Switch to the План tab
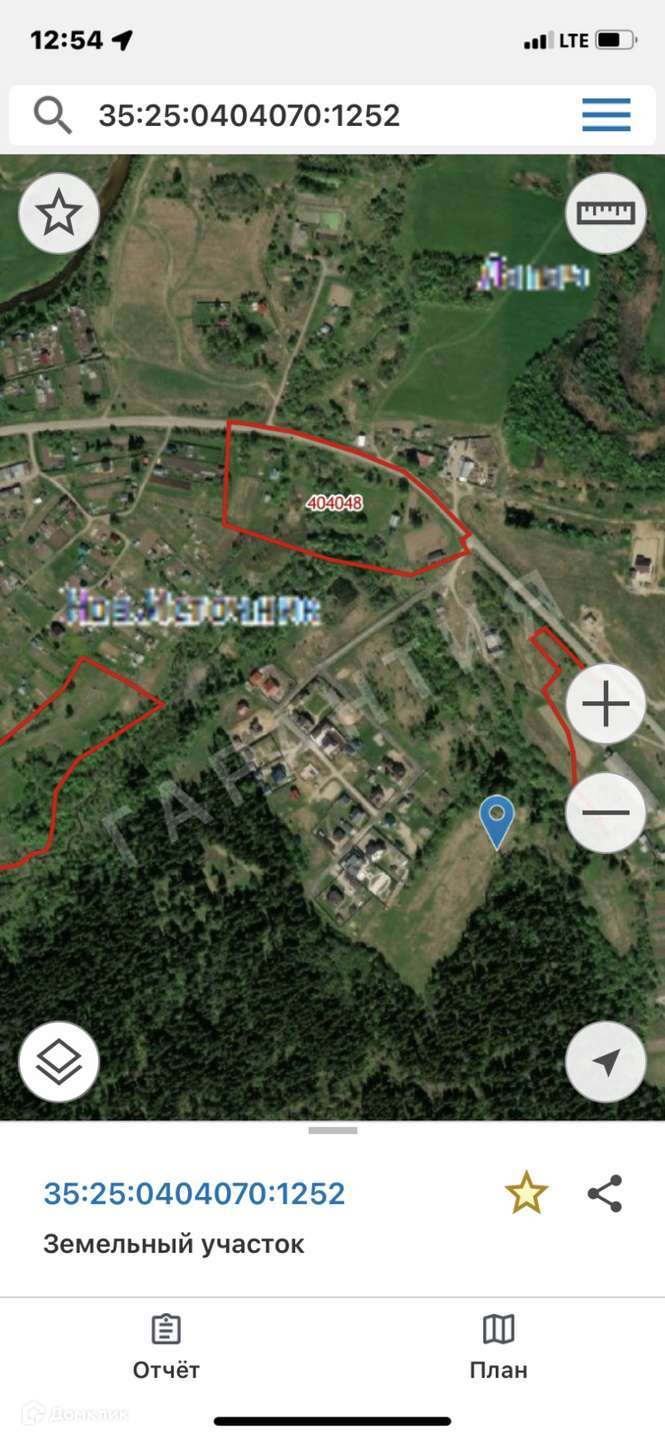This screenshot has height=1440, width=665. pos(498,1347)
